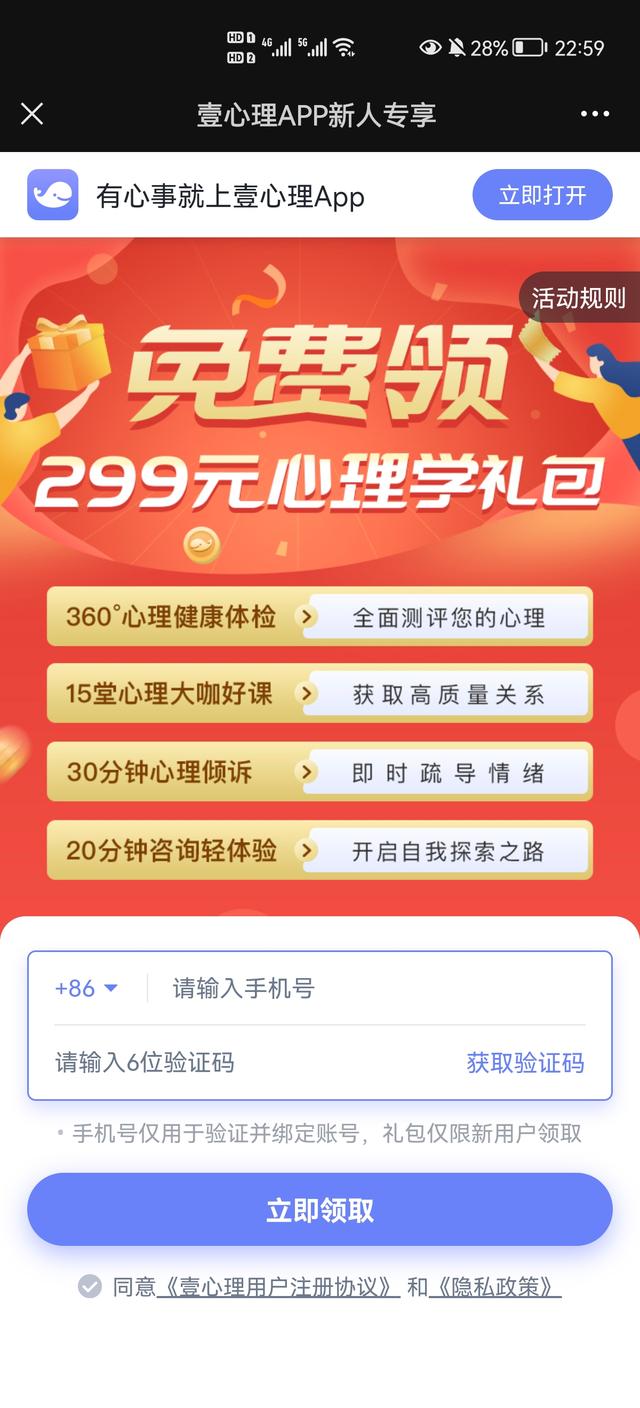Expand the +86 country code dropdown

pos(86,988)
